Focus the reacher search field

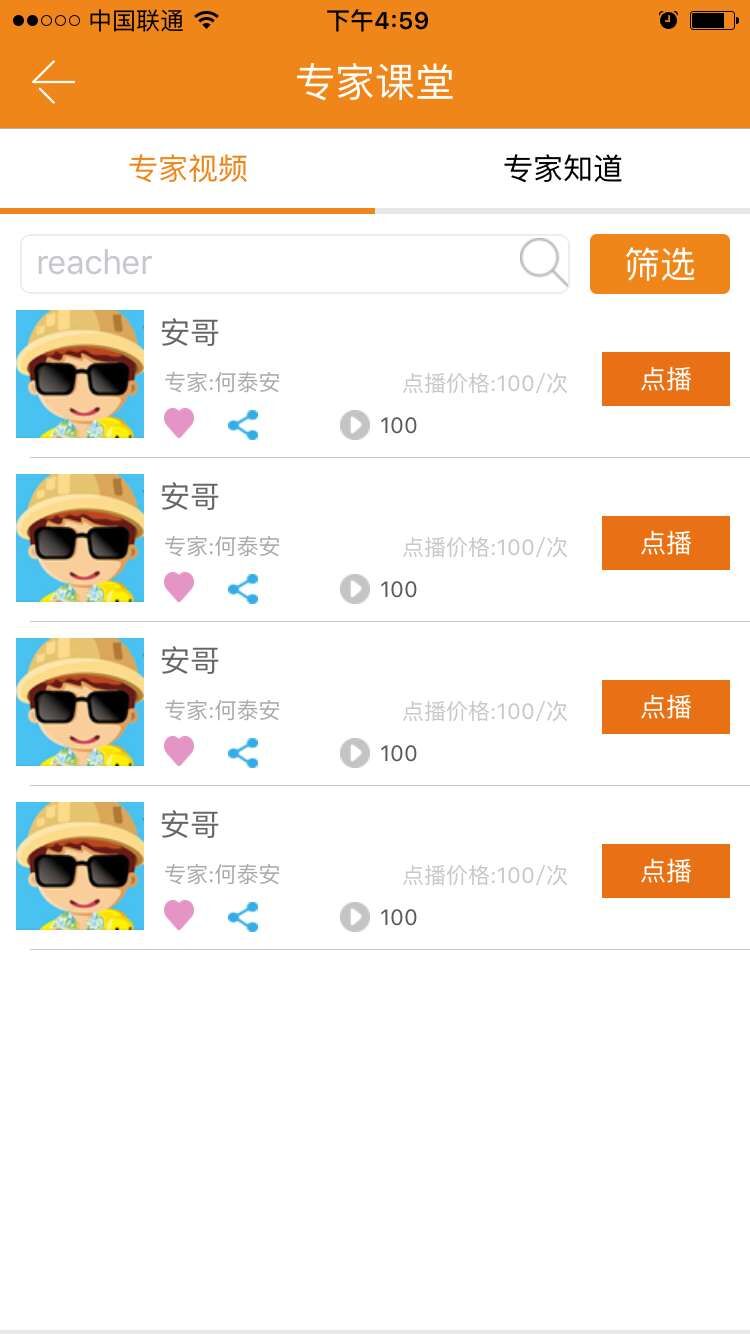click(x=270, y=264)
